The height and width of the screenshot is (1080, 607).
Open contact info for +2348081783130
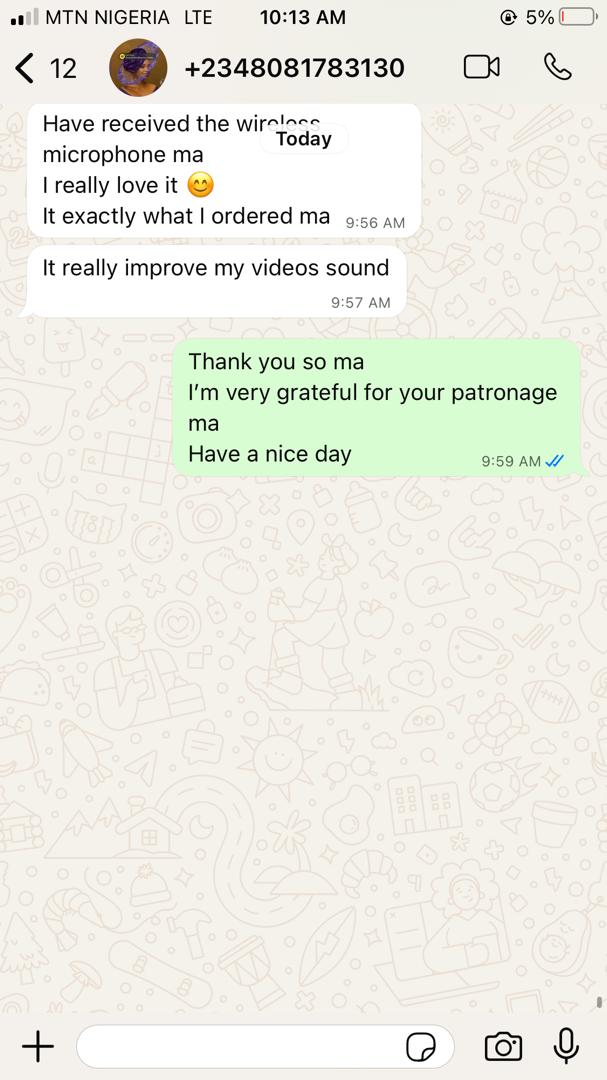(294, 68)
